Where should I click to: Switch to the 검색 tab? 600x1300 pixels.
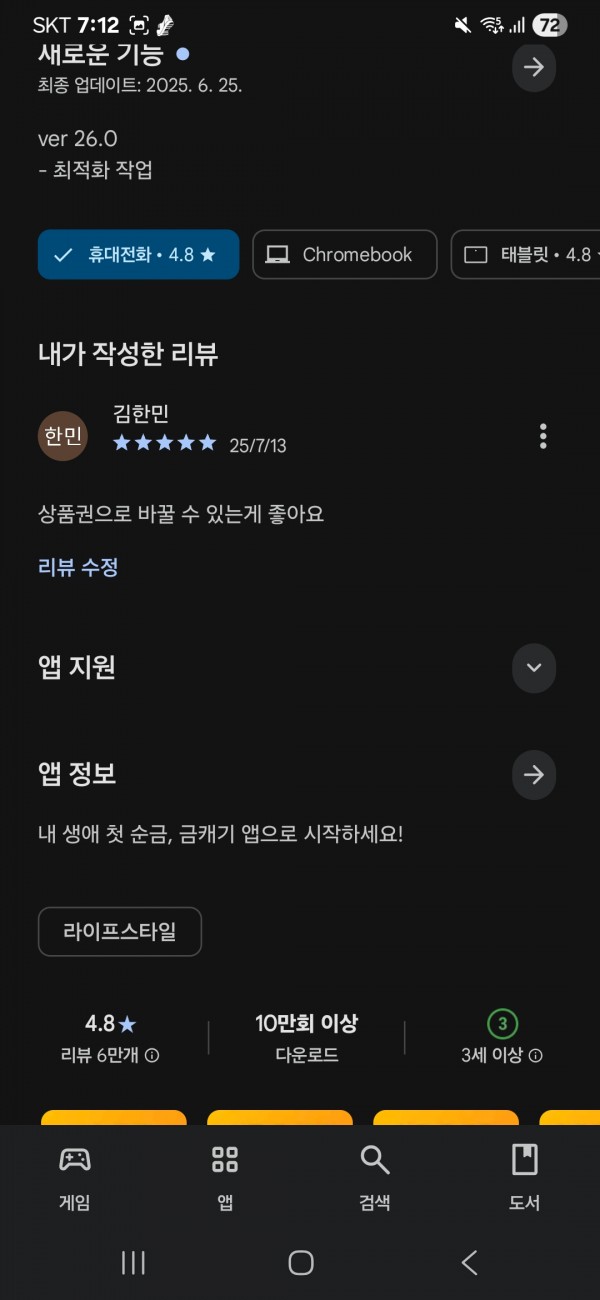click(x=375, y=1177)
